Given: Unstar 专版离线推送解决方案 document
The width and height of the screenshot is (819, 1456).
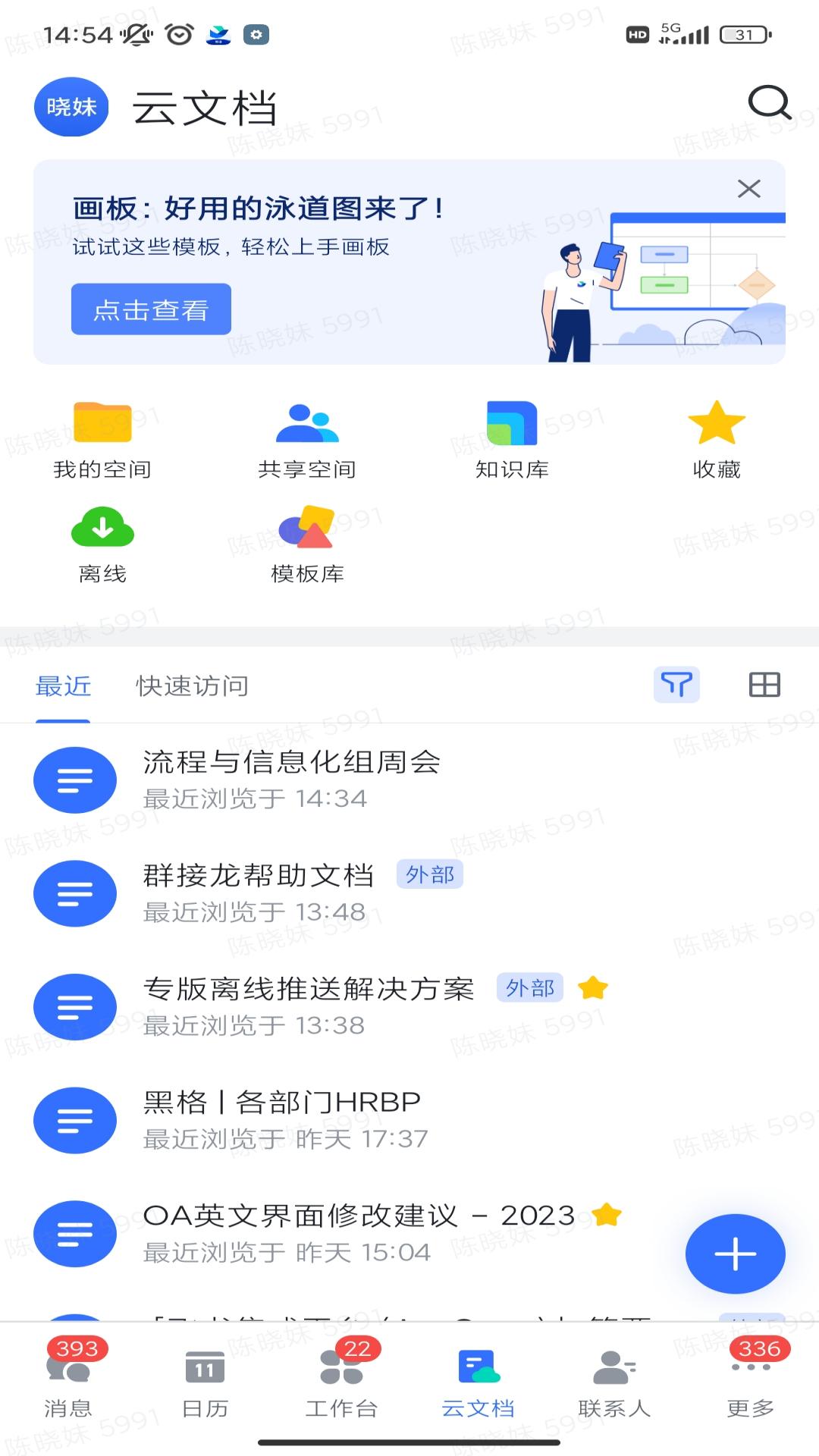Looking at the screenshot, I should tap(594, 987).
